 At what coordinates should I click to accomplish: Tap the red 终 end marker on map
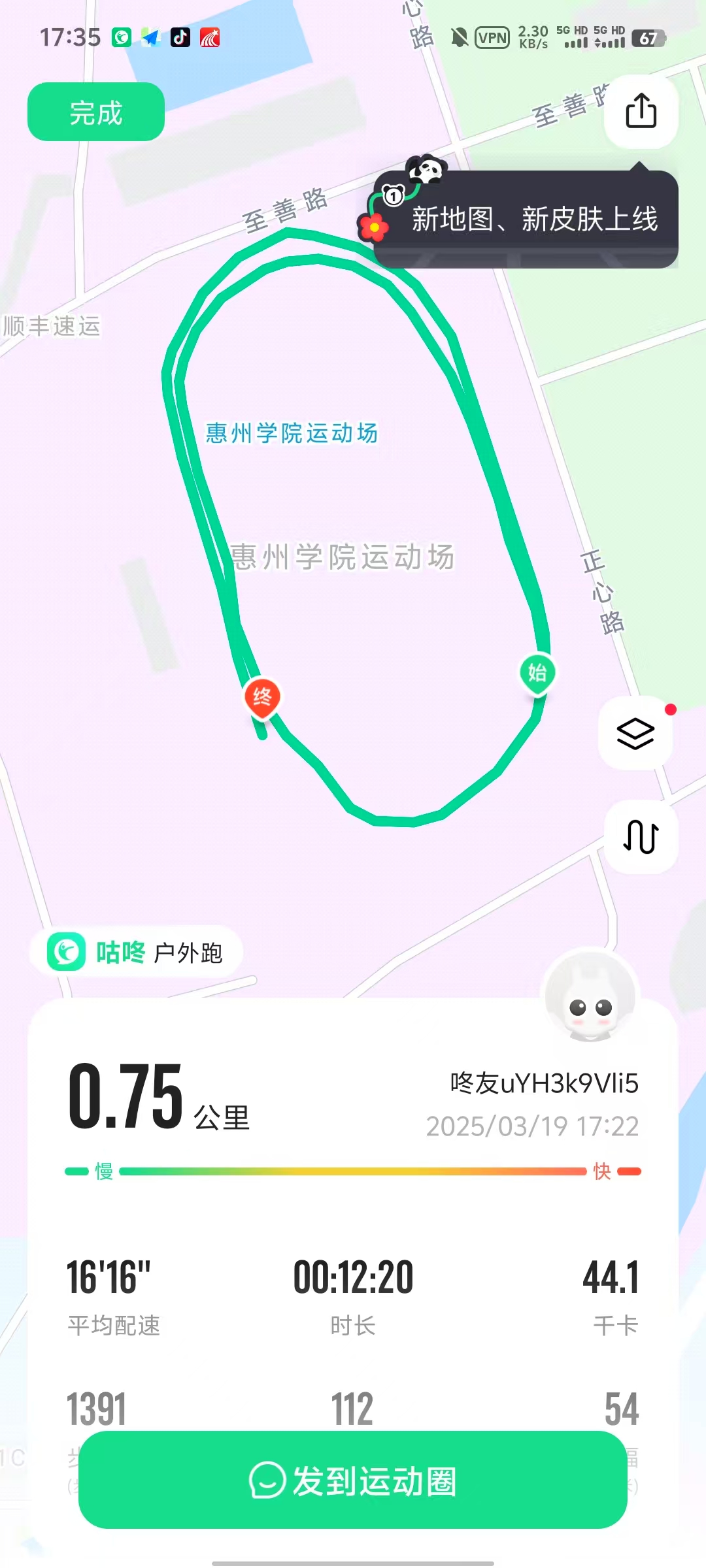(x=262, y=698)
